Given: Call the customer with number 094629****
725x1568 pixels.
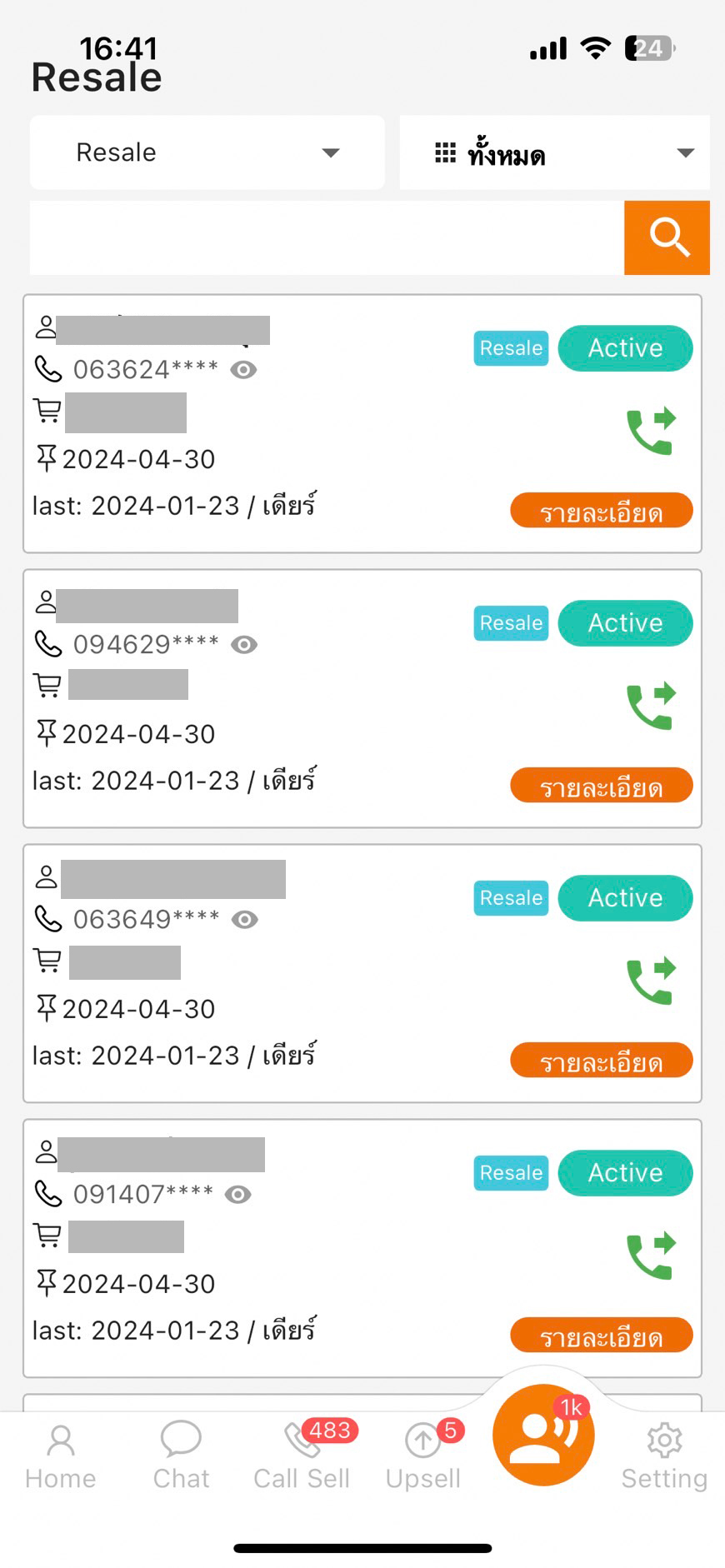Looking at the screenshot, I should click(x=651, y=706).
